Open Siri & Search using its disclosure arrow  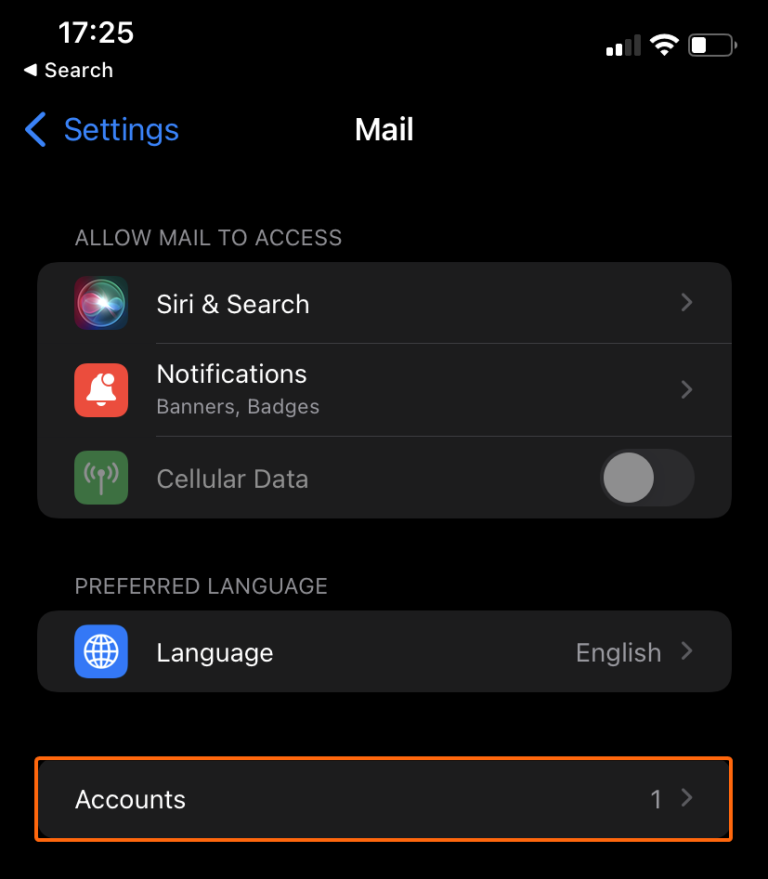[687, 303]
